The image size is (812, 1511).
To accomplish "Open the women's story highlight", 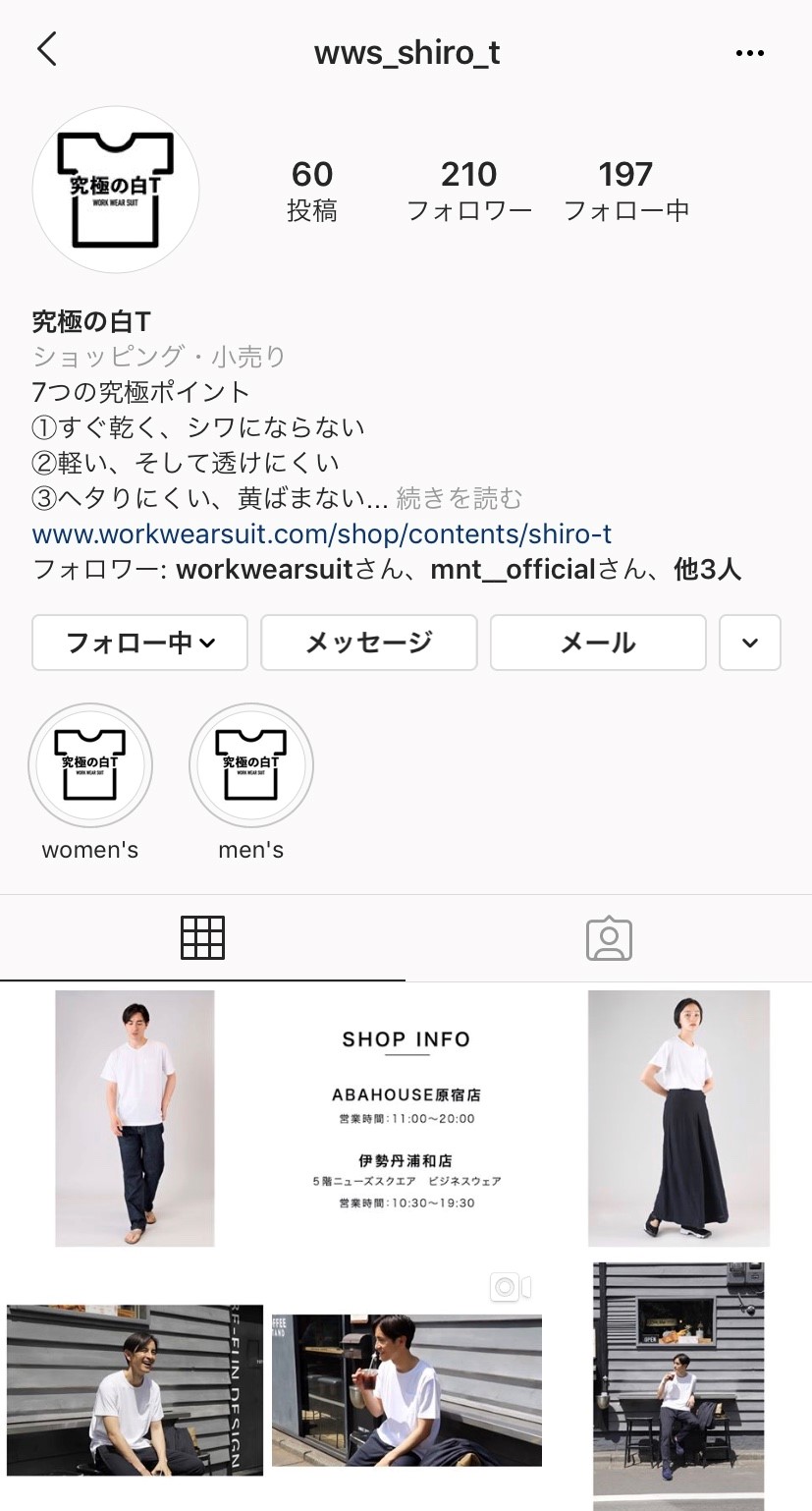I will (90, 766).
